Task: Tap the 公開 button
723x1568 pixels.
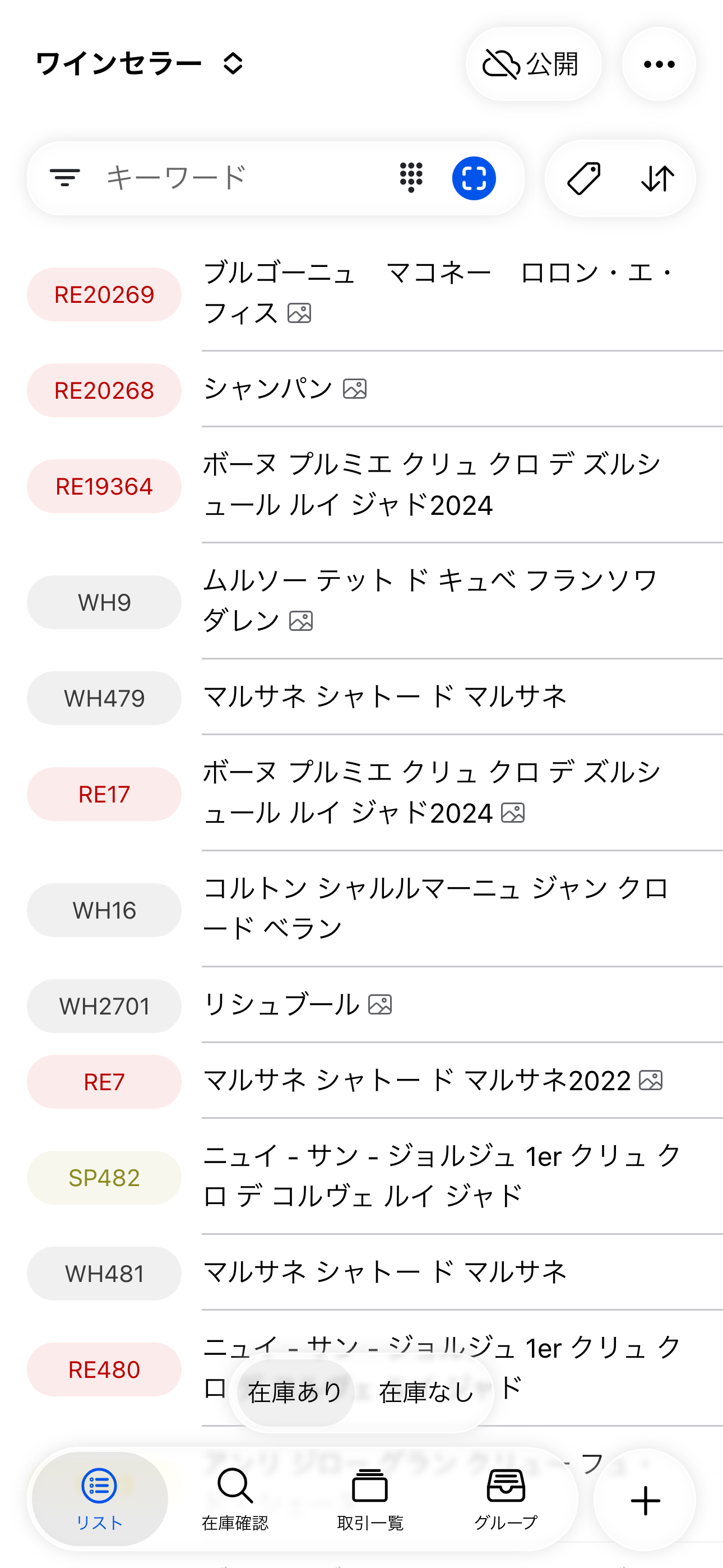Action: point(533,64)
